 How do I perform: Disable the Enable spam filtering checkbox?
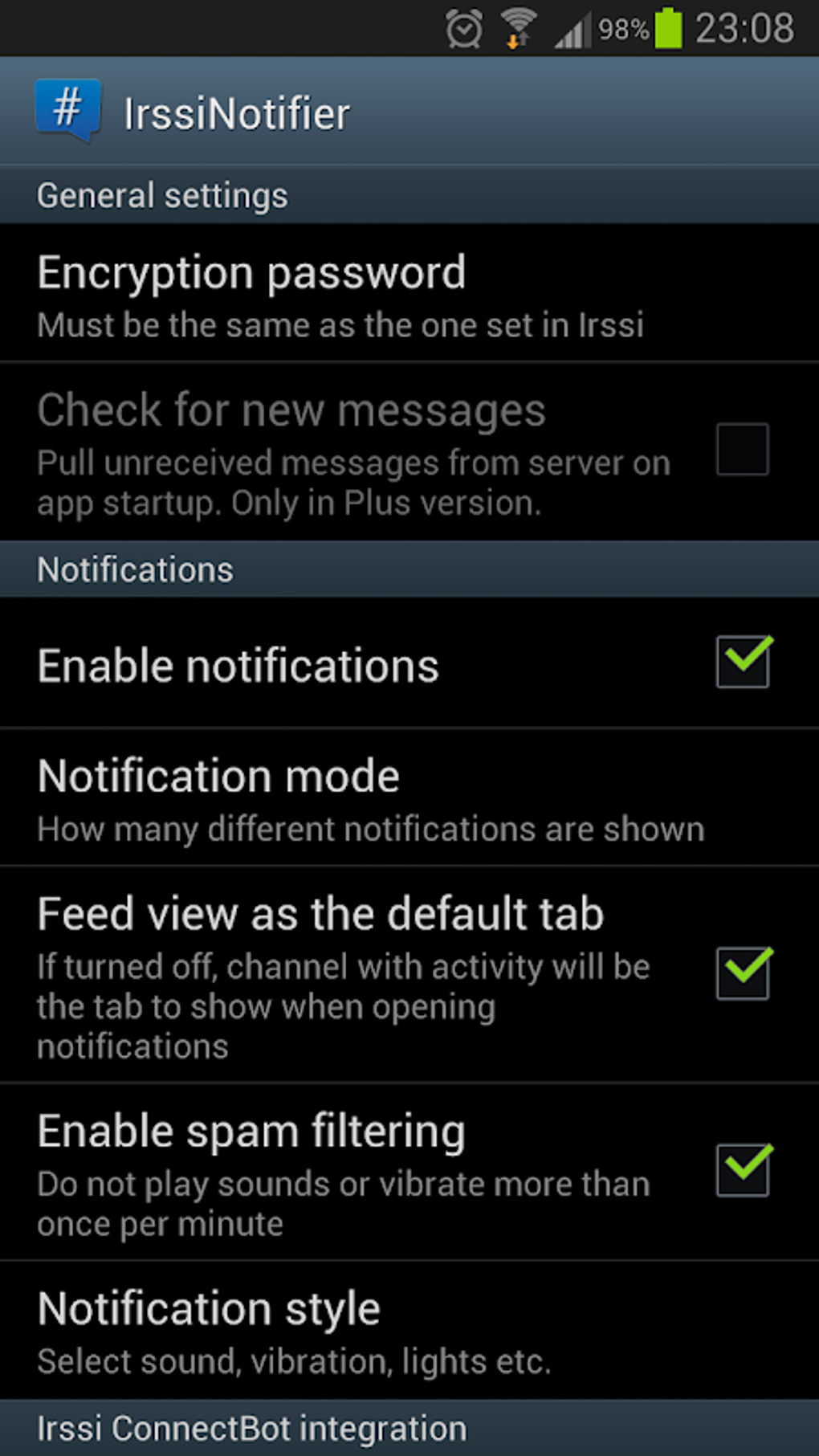click(x=744, y=1170)
